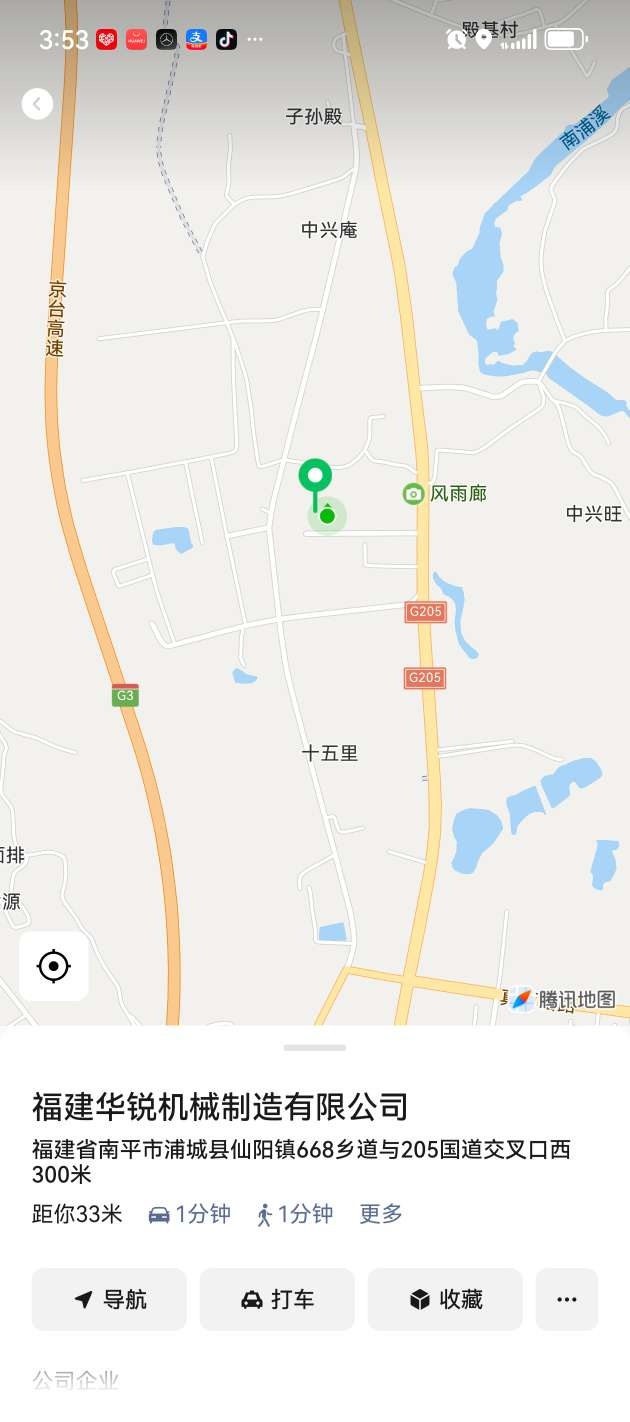This screenshot has height=1422, width=630.
Task: Open 更多 travel options
Action: (381, 1214)
